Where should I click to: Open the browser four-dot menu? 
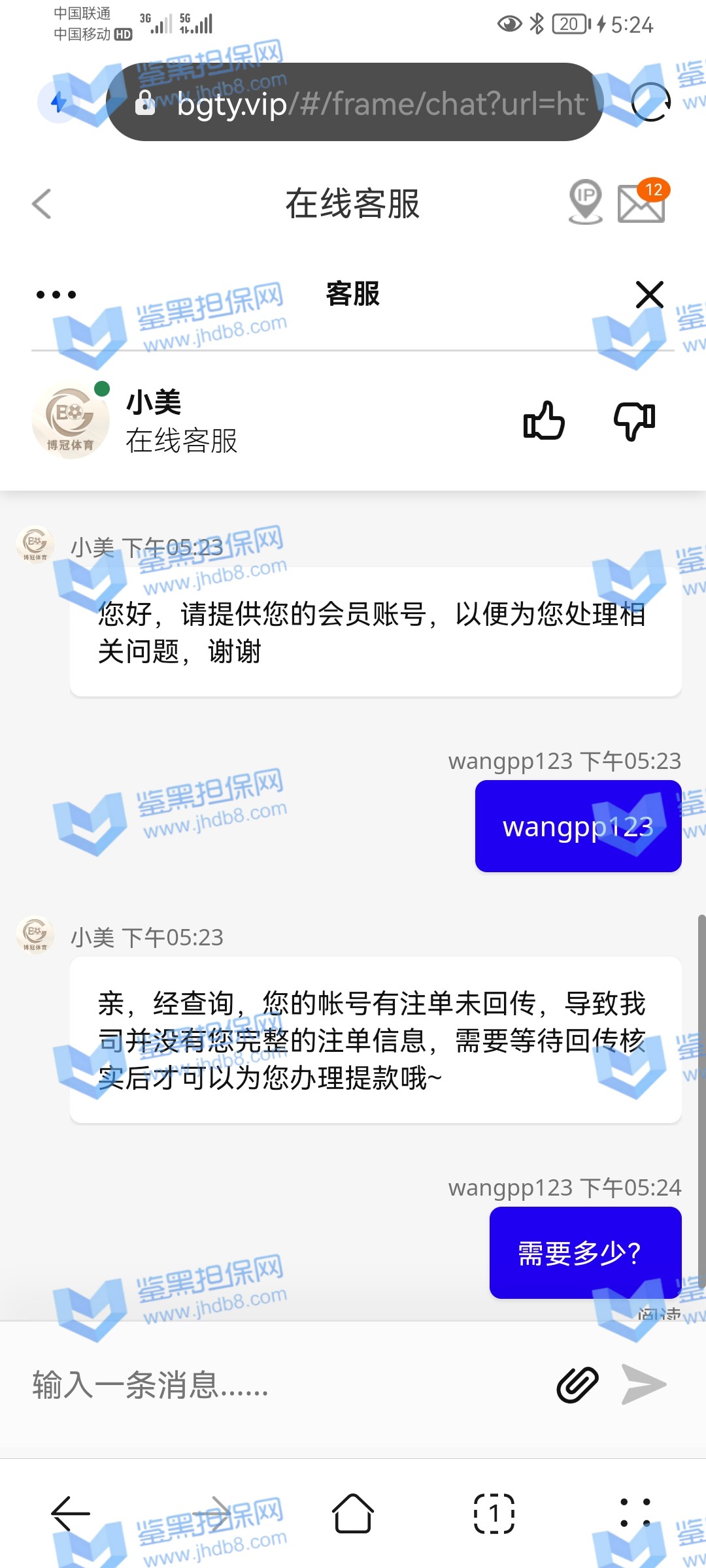(635, 1513)
